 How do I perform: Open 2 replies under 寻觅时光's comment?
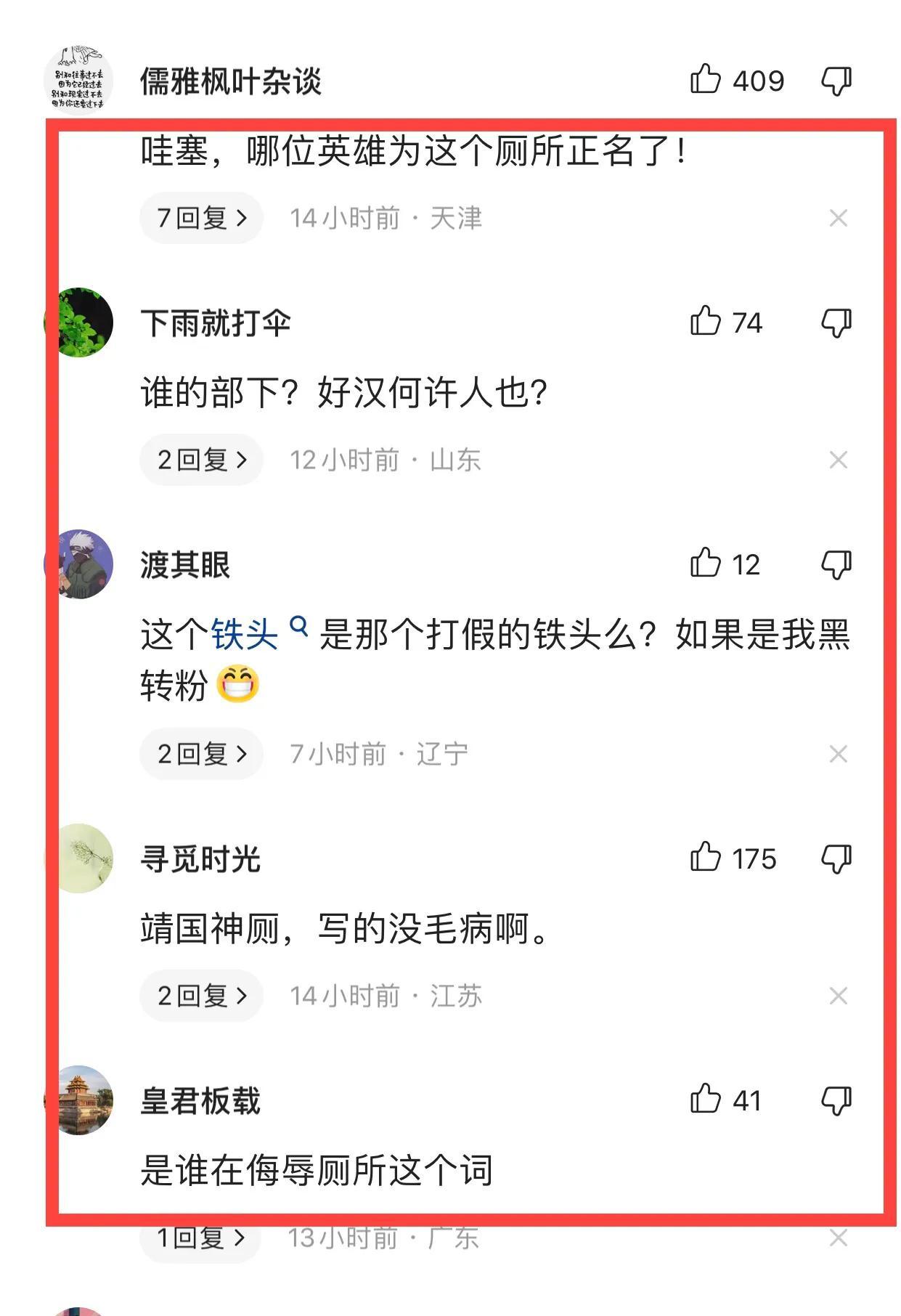[x=202, y=996]
